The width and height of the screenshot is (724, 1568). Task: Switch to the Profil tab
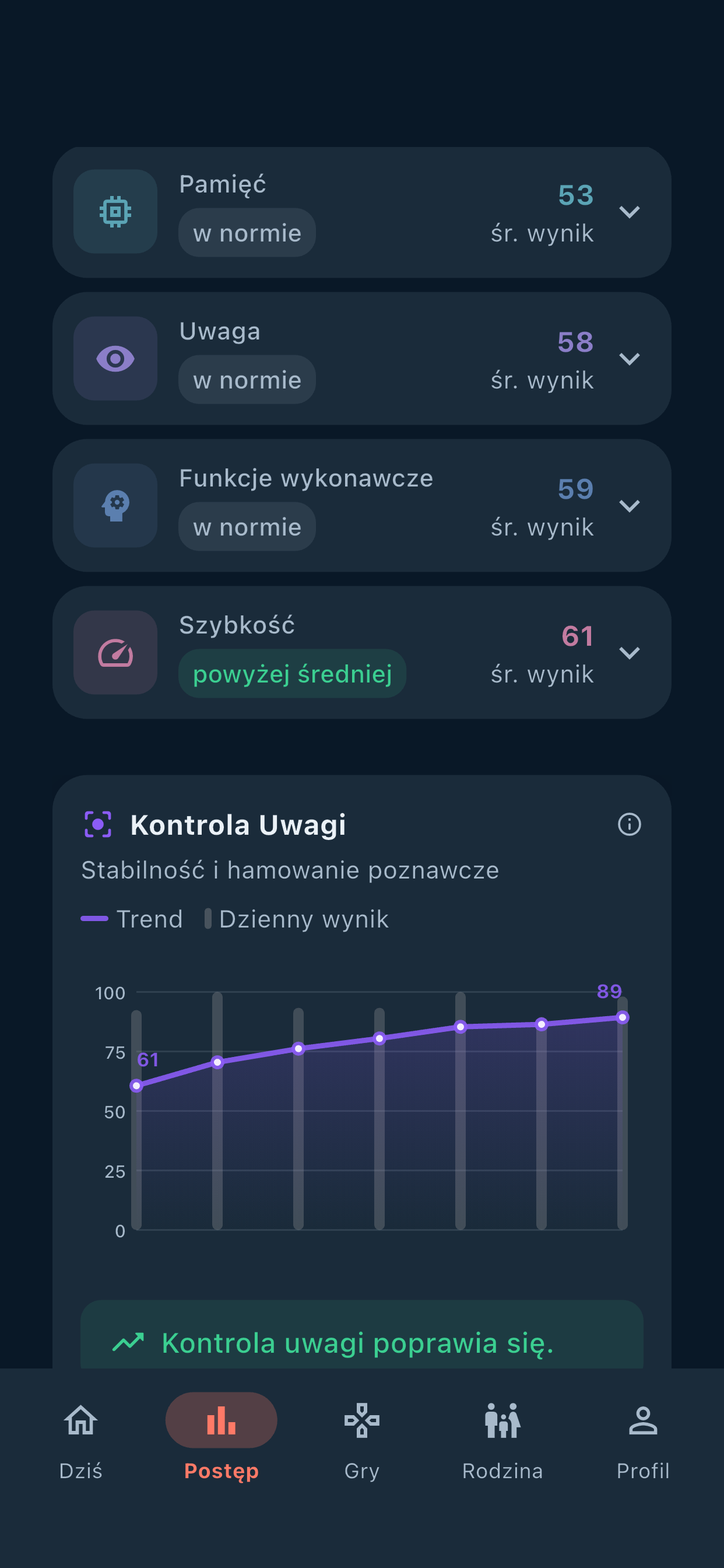[643, 1441]
